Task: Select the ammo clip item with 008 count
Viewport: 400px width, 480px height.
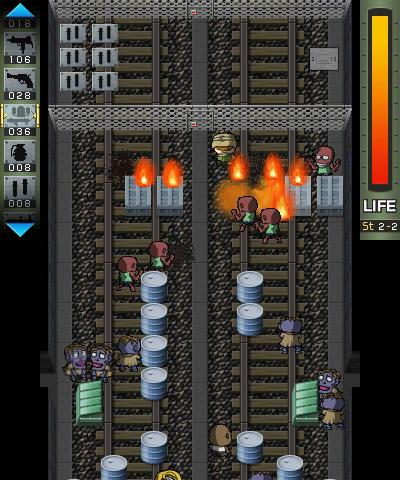Action: (x=20, y=192)
